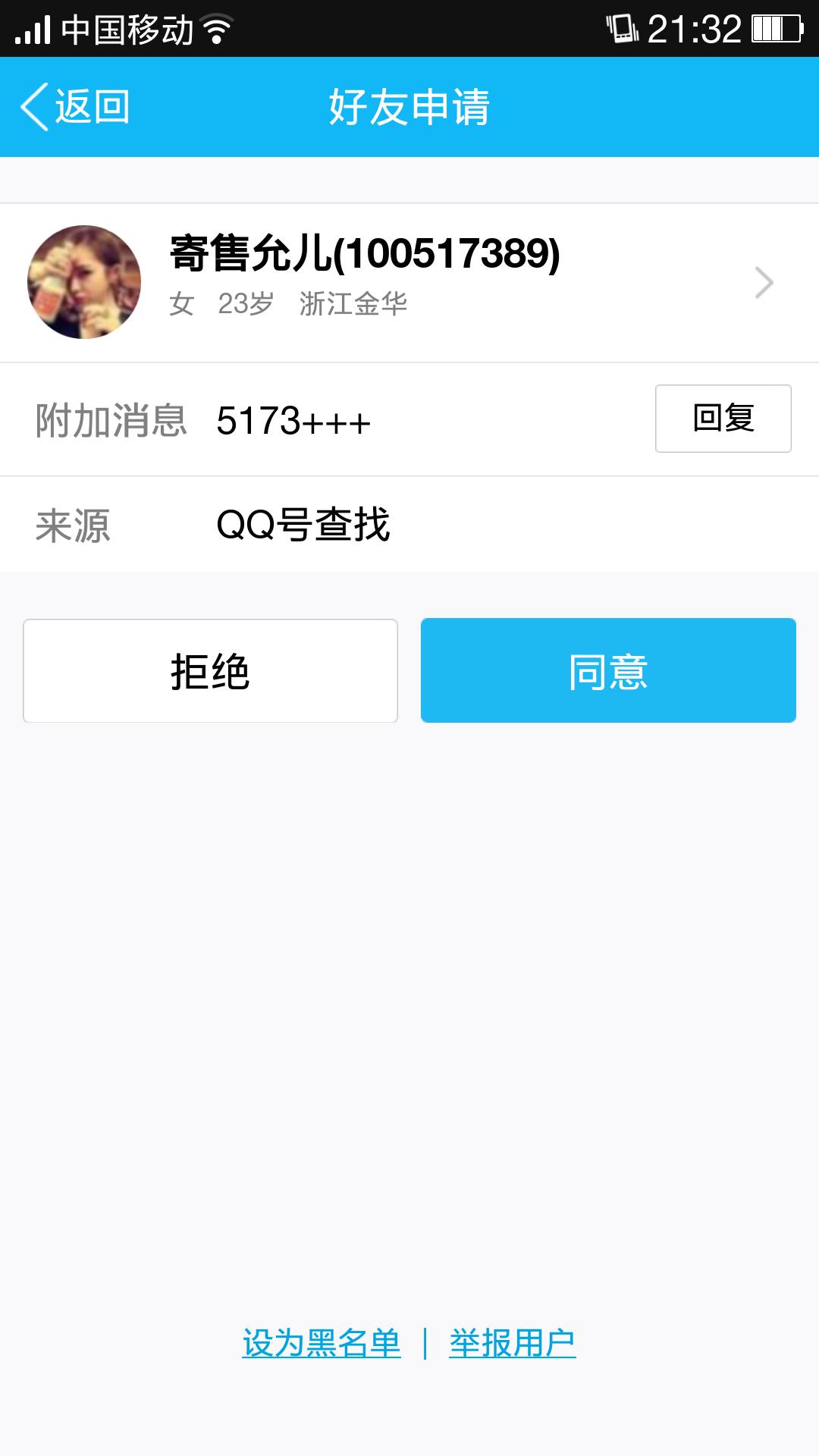Image resolution: width=819 pixels, height=1456 pixels.
Task: Tap 同意 to accept the friend request
Action: [x=608, y=670]
